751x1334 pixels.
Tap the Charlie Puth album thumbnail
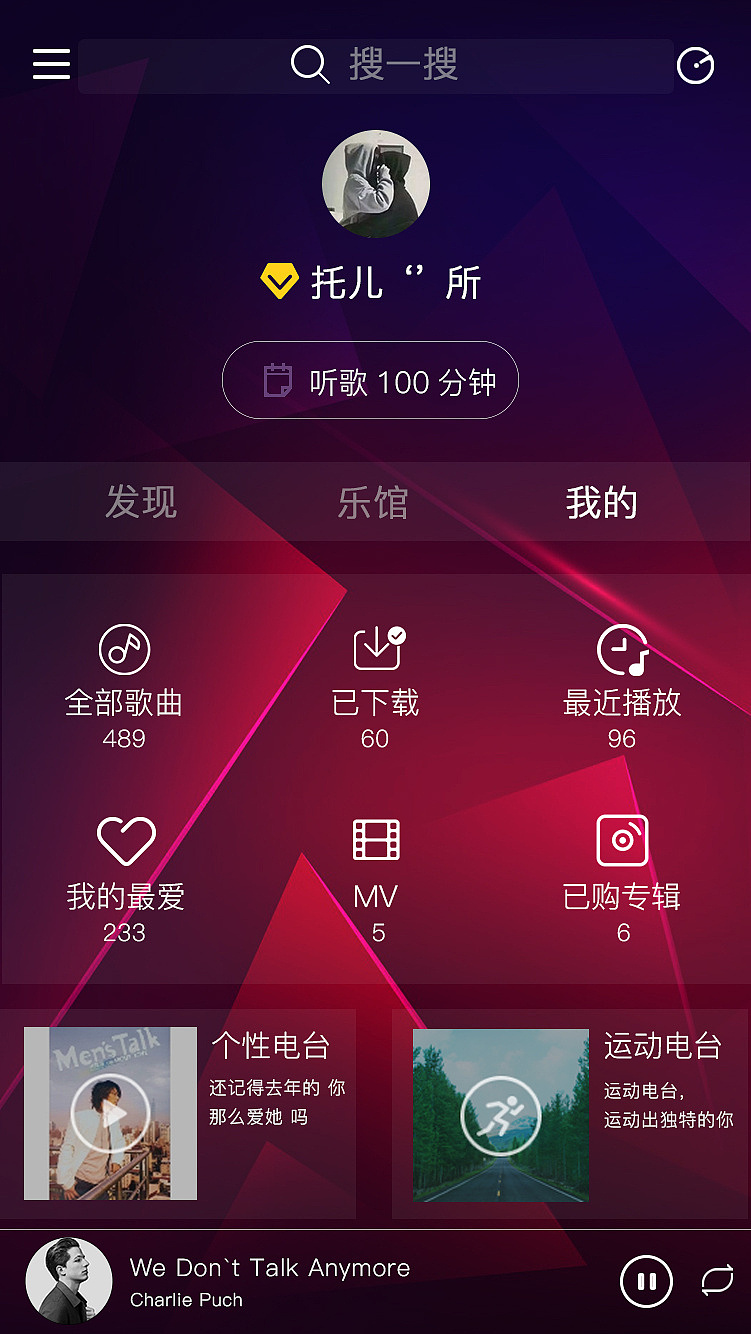pyautogui.click(x=67, y=1281)
